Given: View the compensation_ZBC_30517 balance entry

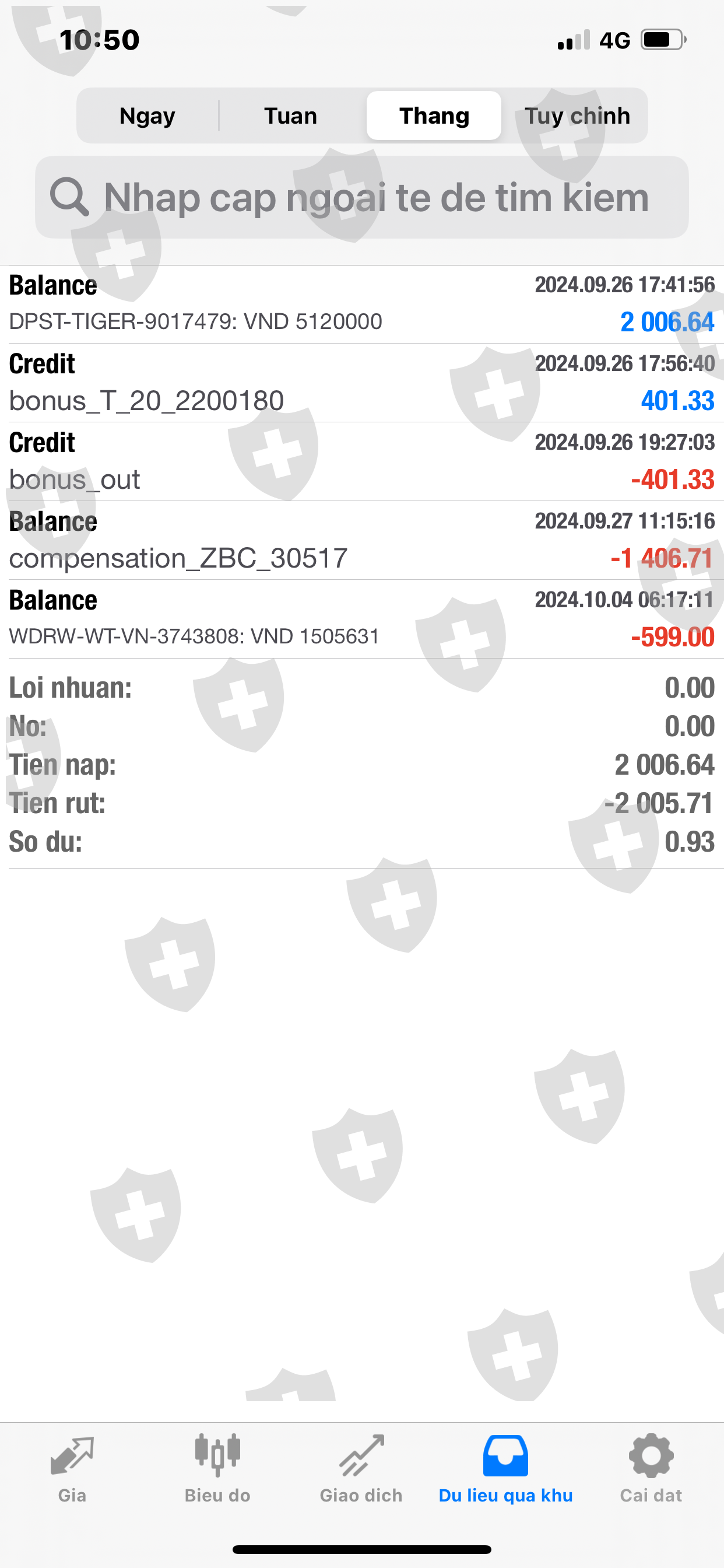Looking at the screenshot, I should pos(362,540).
